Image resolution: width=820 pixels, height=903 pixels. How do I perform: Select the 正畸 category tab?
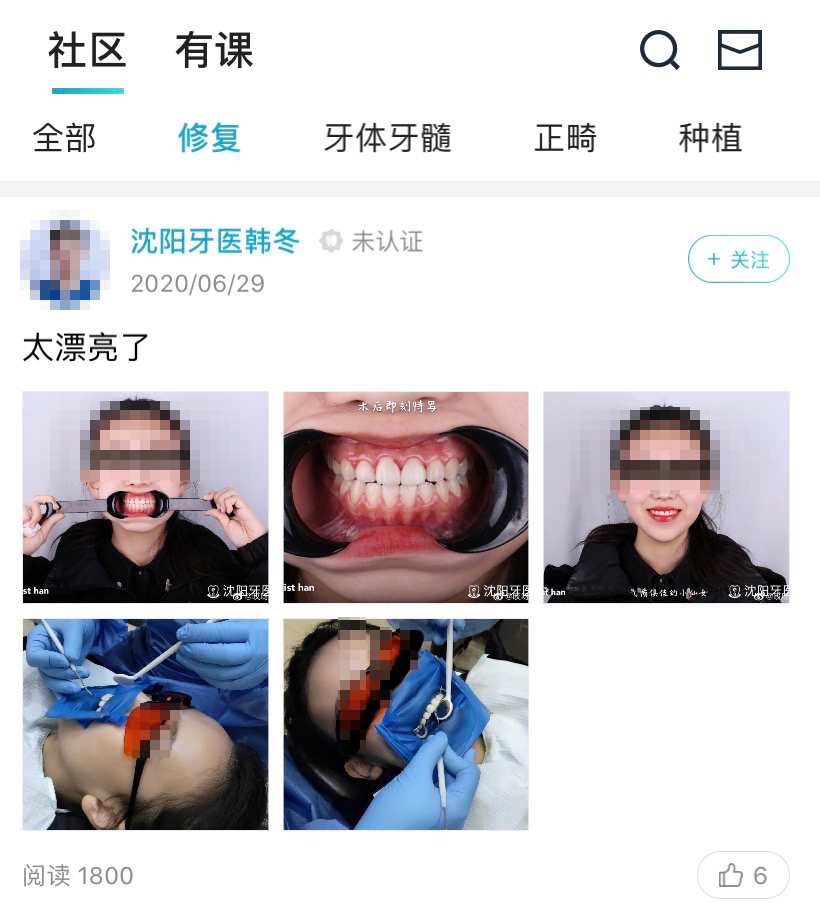tap(565, 138)
